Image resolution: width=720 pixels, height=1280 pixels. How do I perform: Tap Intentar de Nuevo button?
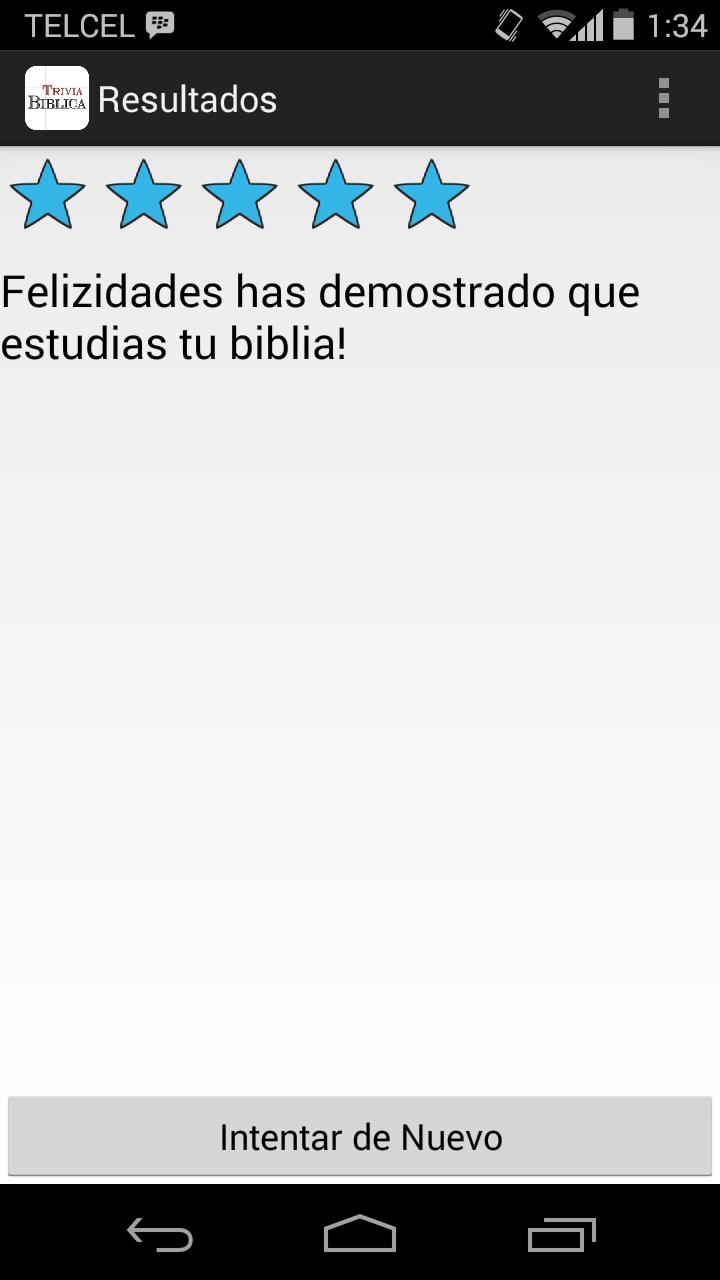pos(360,1137)
